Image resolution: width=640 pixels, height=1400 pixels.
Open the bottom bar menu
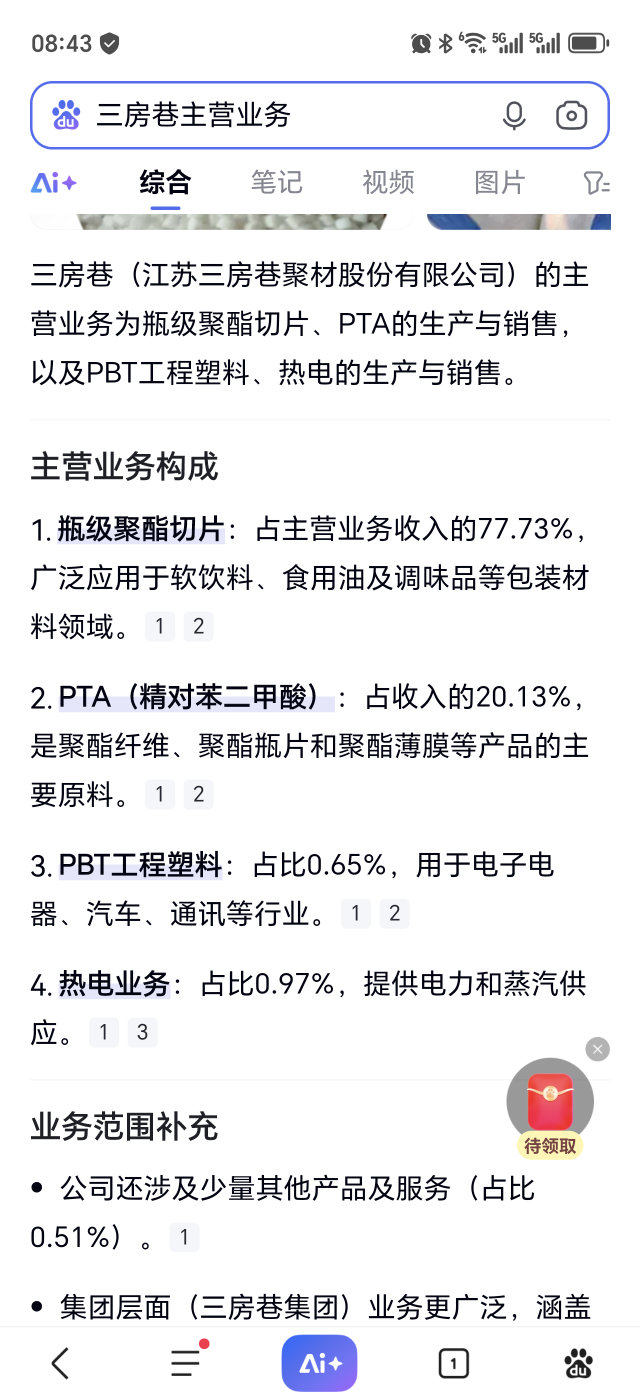click(186, 1362)
